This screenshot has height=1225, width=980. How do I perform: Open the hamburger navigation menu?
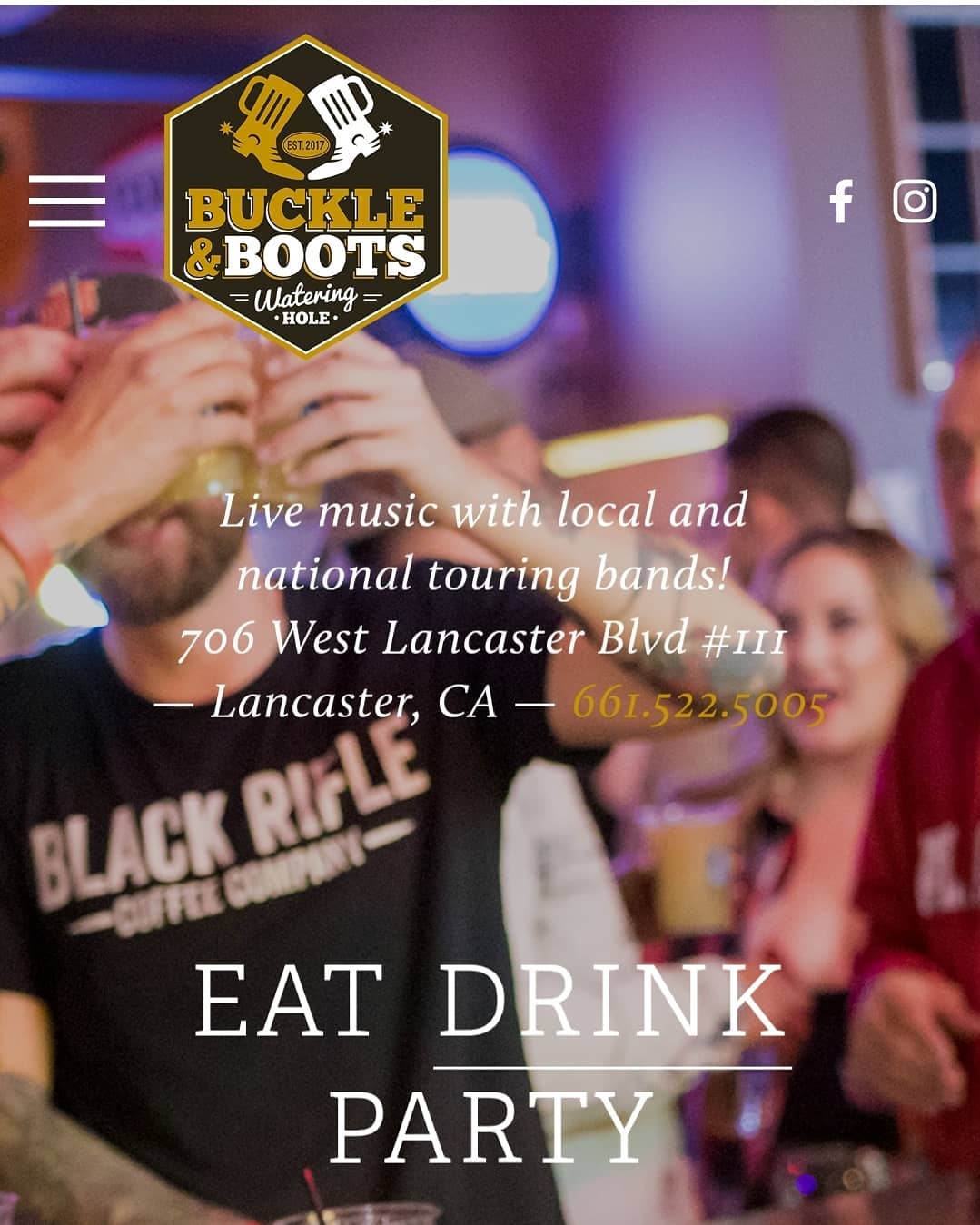click(x=67, y=201)
